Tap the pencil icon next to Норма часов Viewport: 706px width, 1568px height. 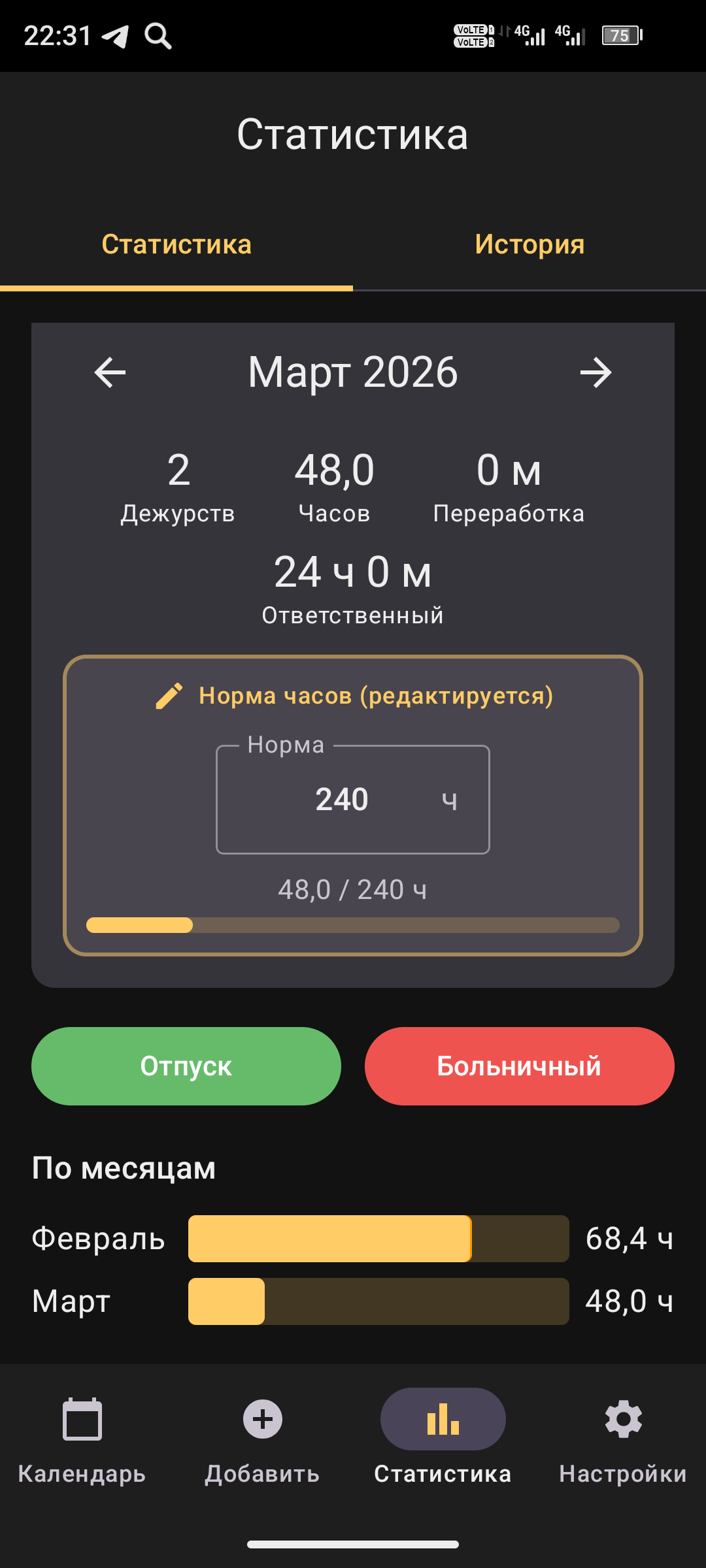tap(170, 695)
